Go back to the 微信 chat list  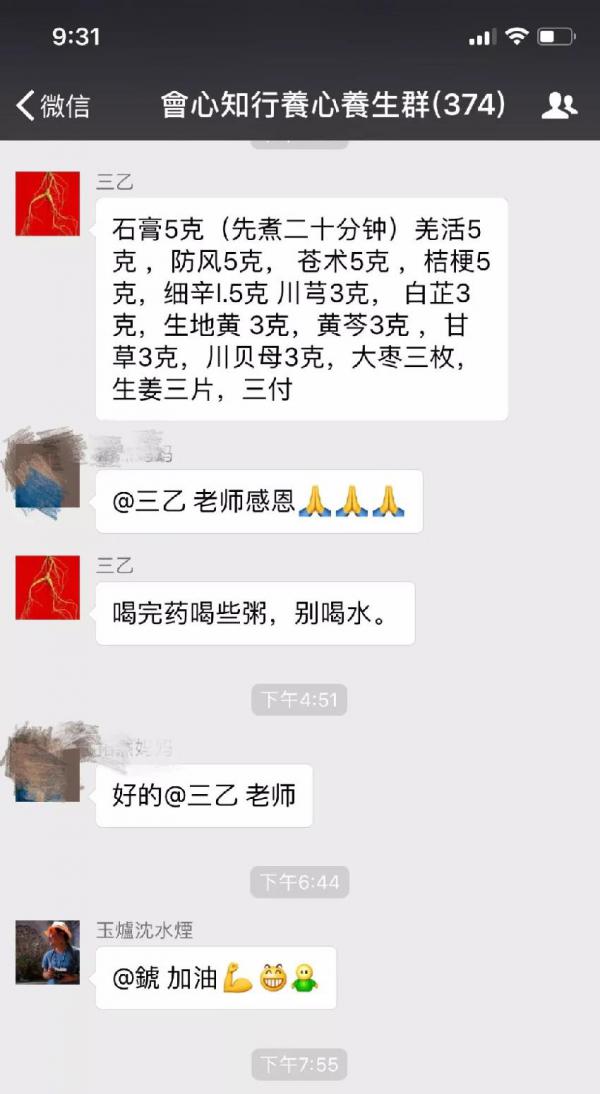pyautogui.click(x=53, y=105)
